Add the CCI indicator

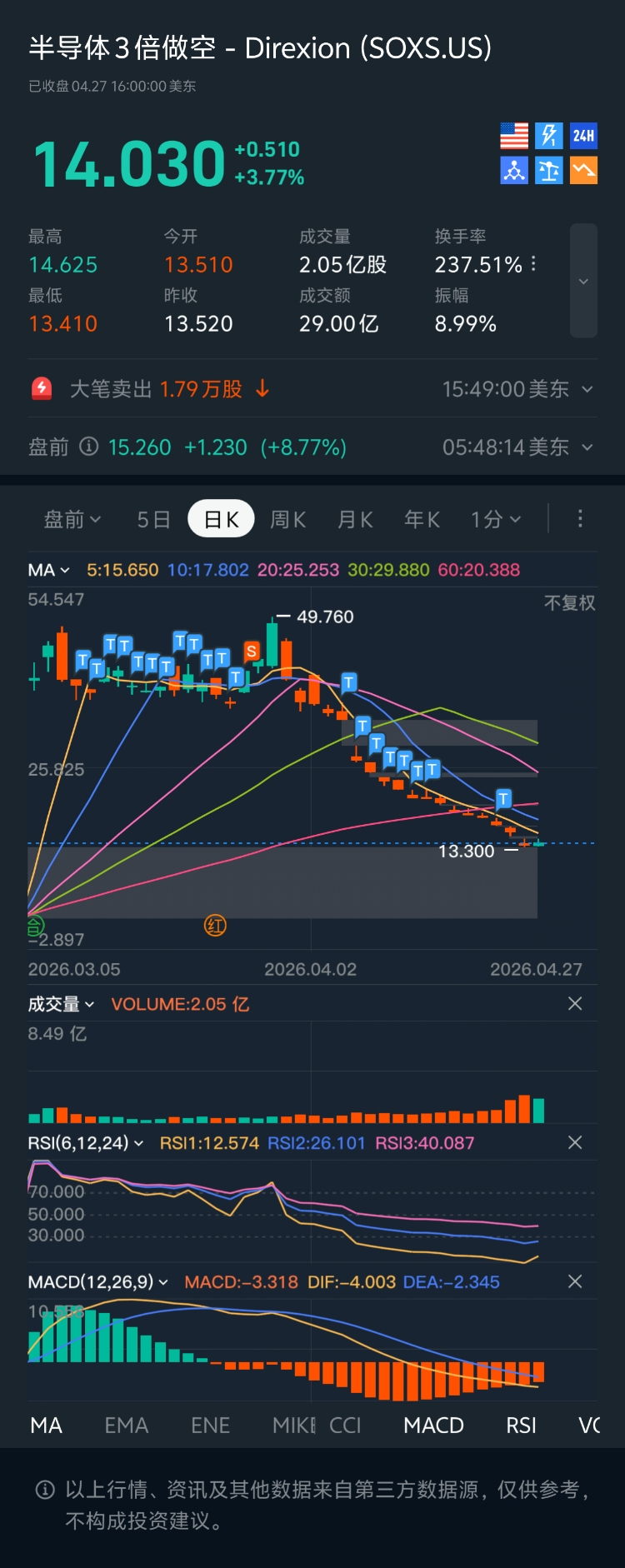pyautogui.click(x=345, y=1426)
